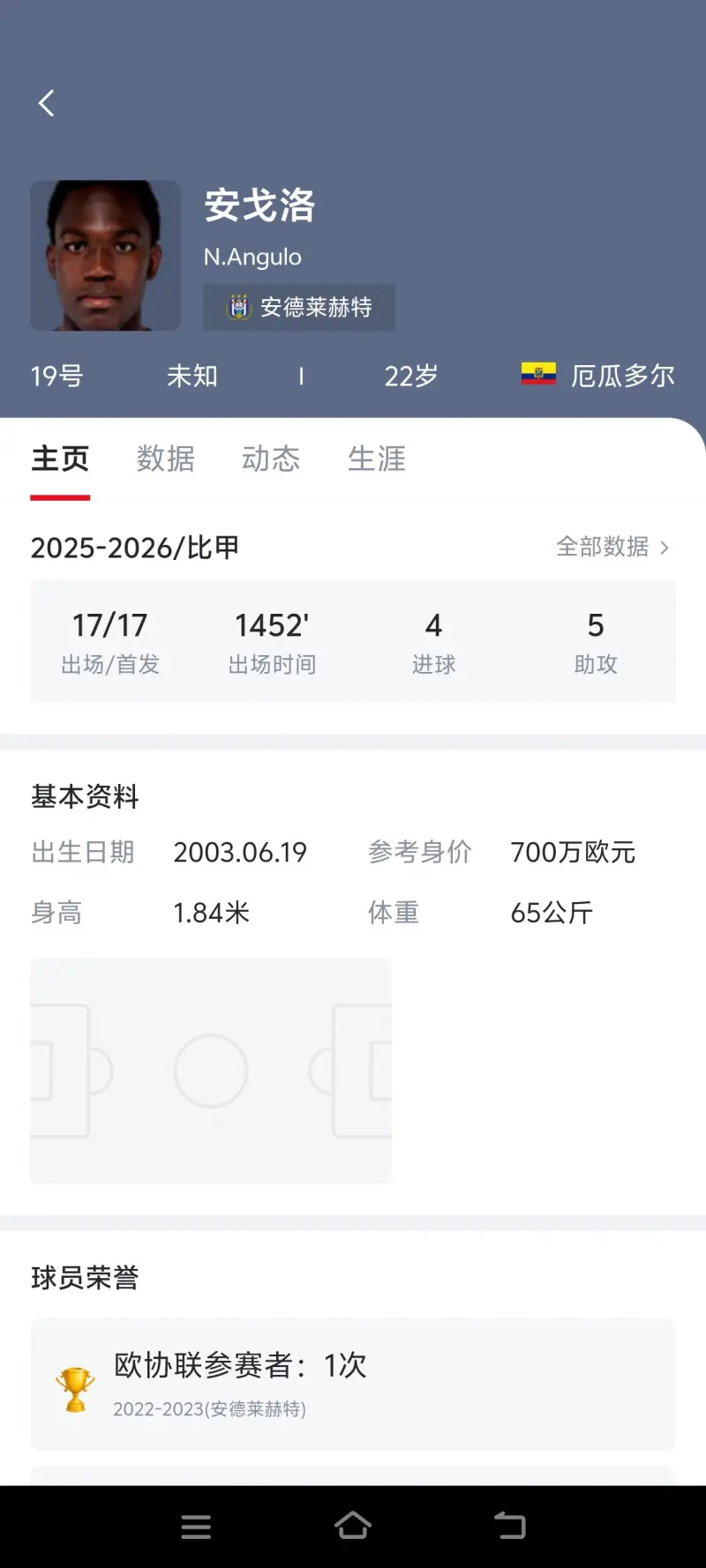Open the system recent apps menu

tap(196, 1526)
